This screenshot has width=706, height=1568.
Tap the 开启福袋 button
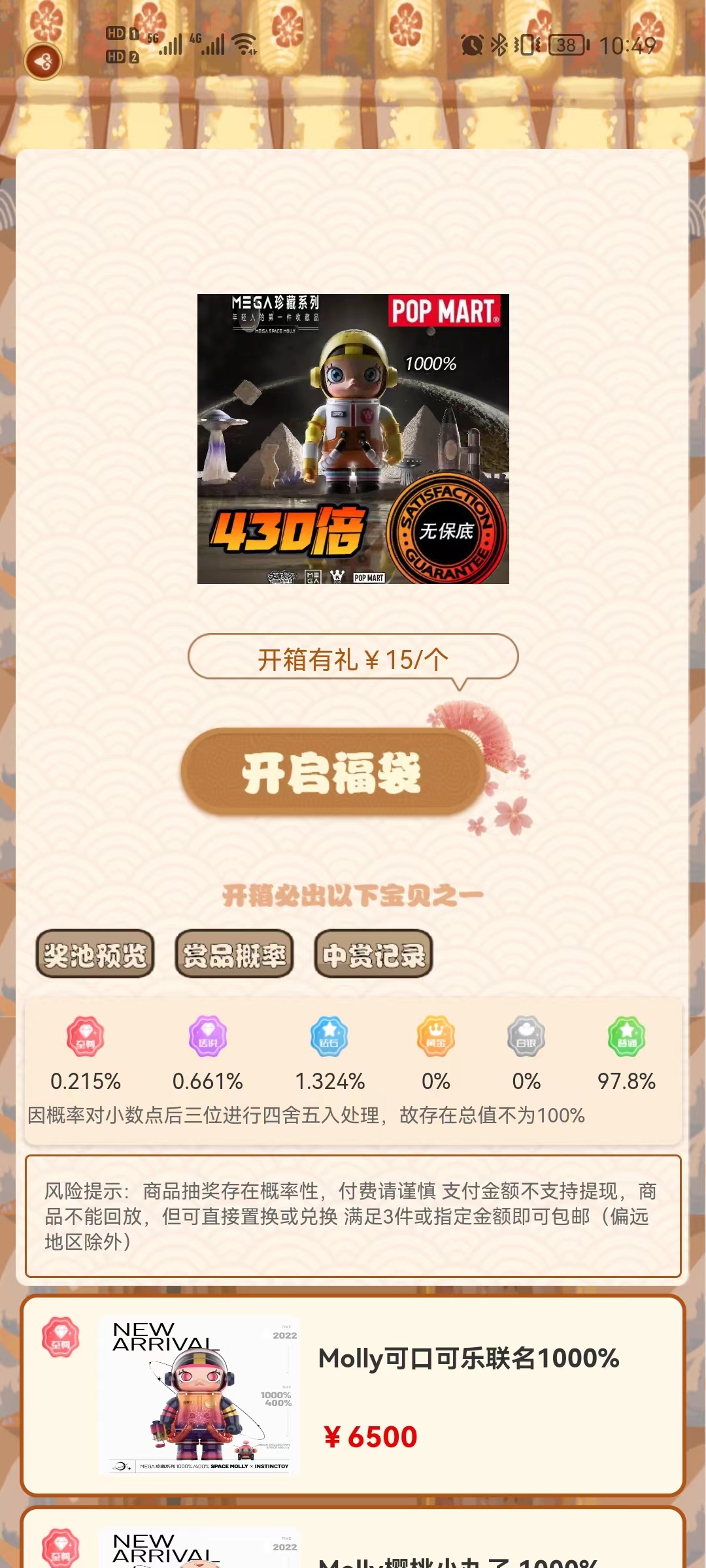pyautogui.click(x=332, y=773)
